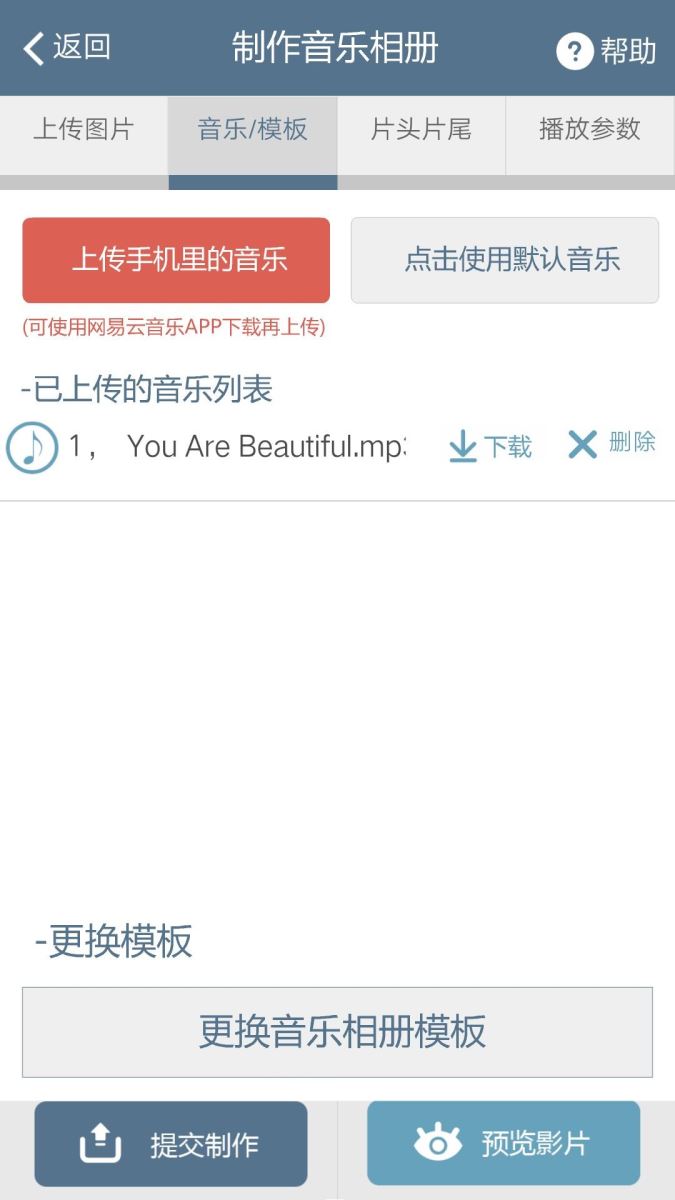Delete You Are Beautiful.mp3 with 删除
Screen dimensions: 675x1200
click(611, 443)
